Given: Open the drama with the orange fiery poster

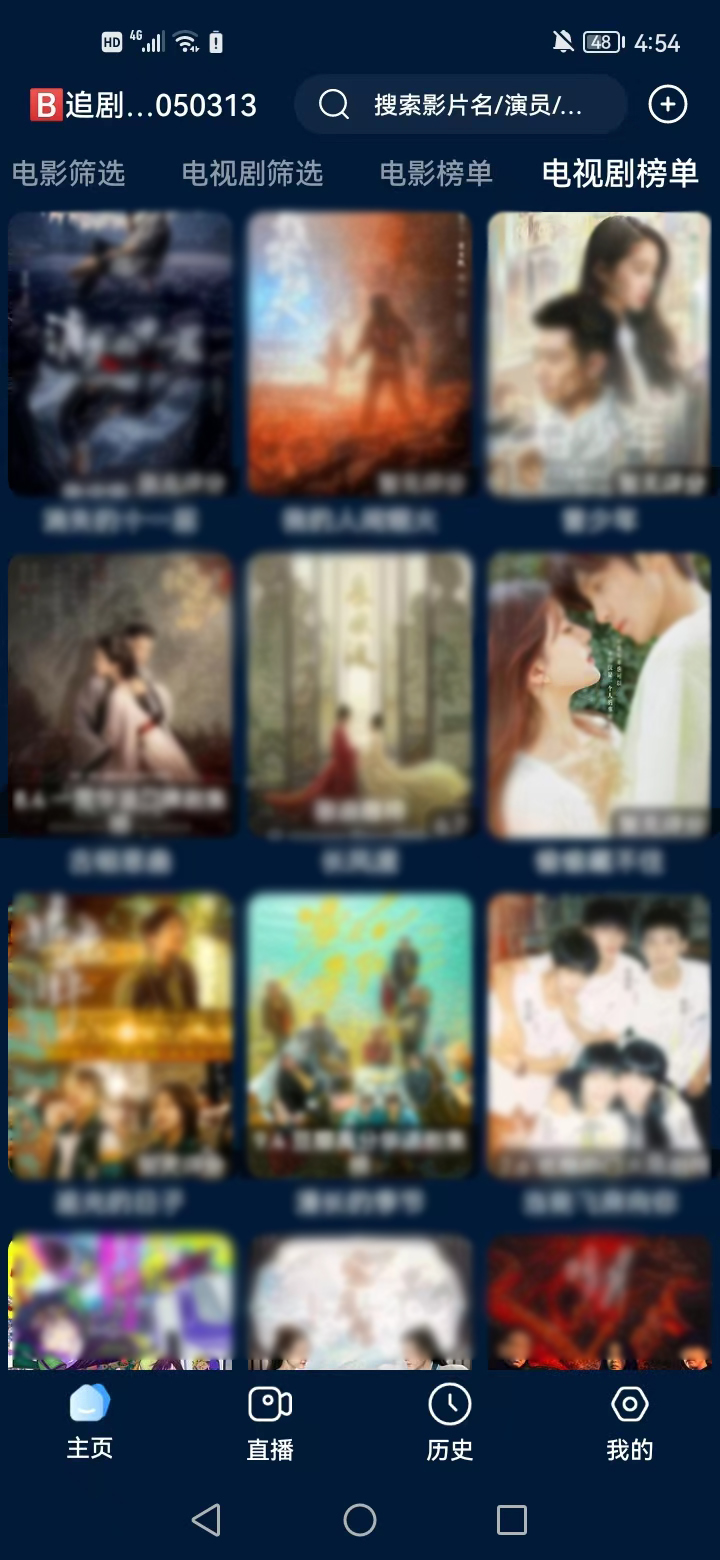Looking at the screenshot, I should (x=360, y=354).
